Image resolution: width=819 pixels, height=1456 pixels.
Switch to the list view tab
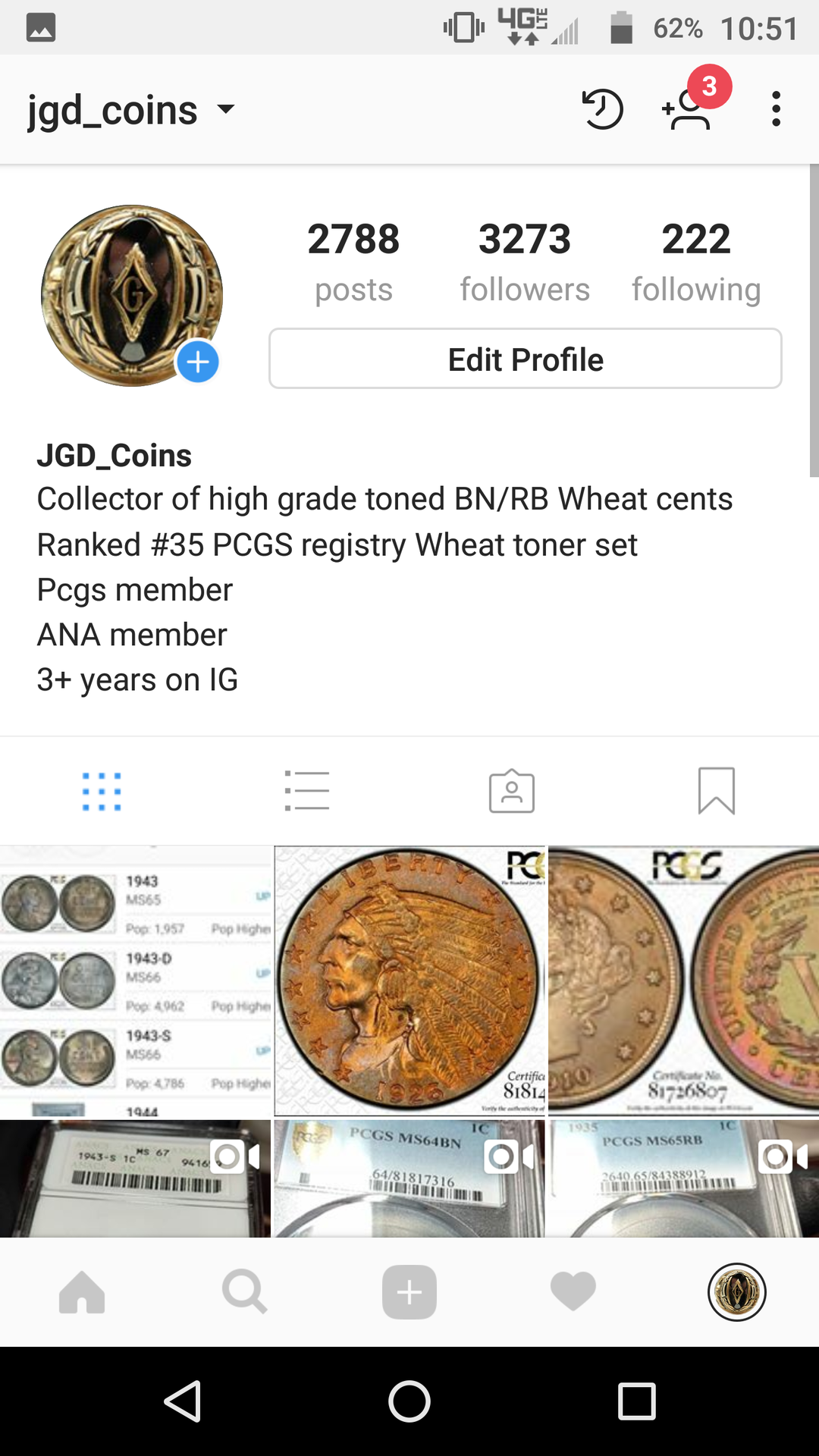[x=306, y=792]
